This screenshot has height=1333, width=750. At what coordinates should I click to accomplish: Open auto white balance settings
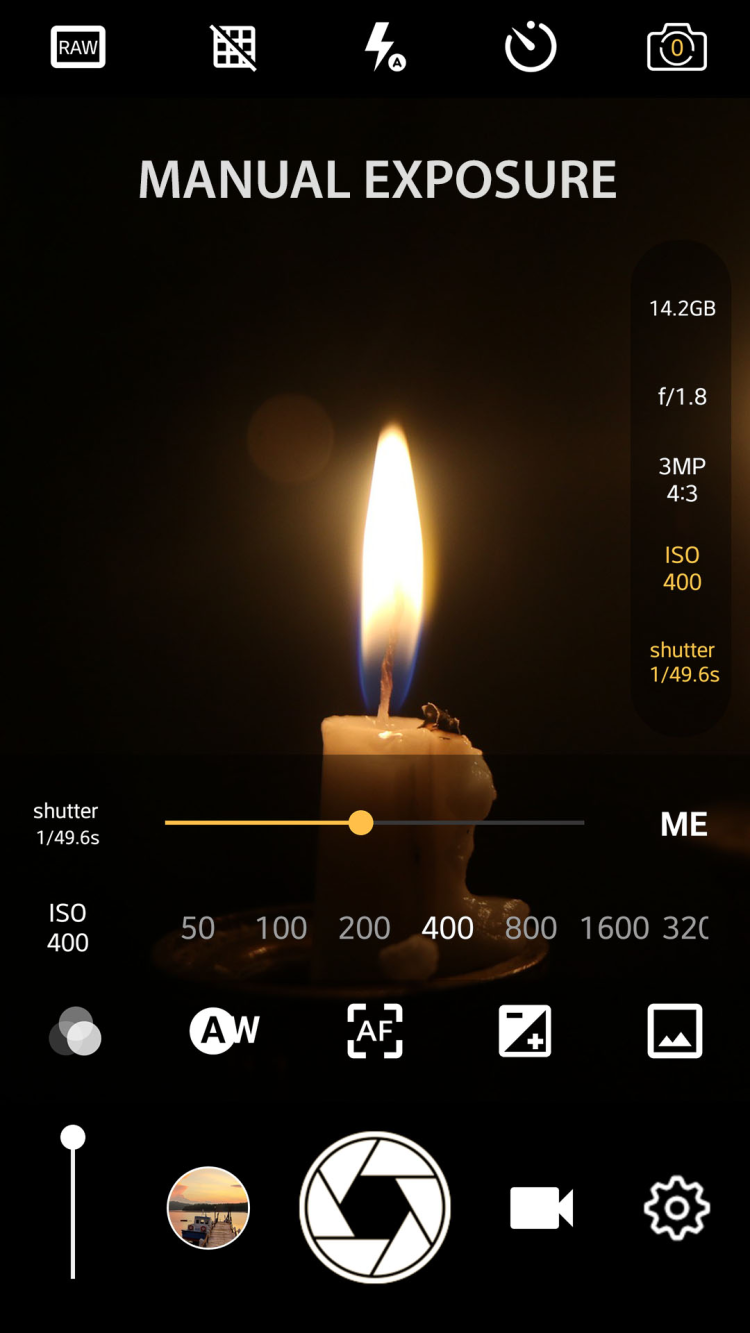click(x=224, y=1031)
